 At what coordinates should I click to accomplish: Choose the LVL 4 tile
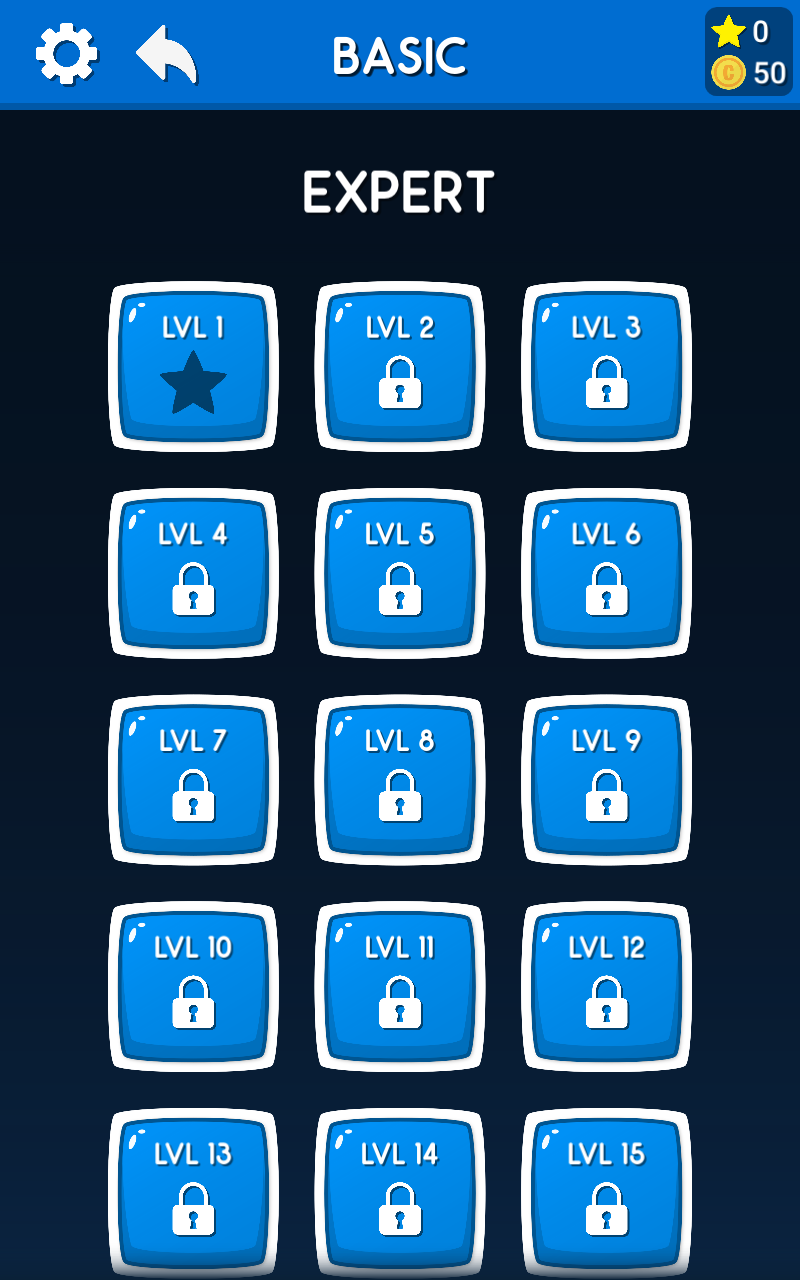(x=193, y=573)
